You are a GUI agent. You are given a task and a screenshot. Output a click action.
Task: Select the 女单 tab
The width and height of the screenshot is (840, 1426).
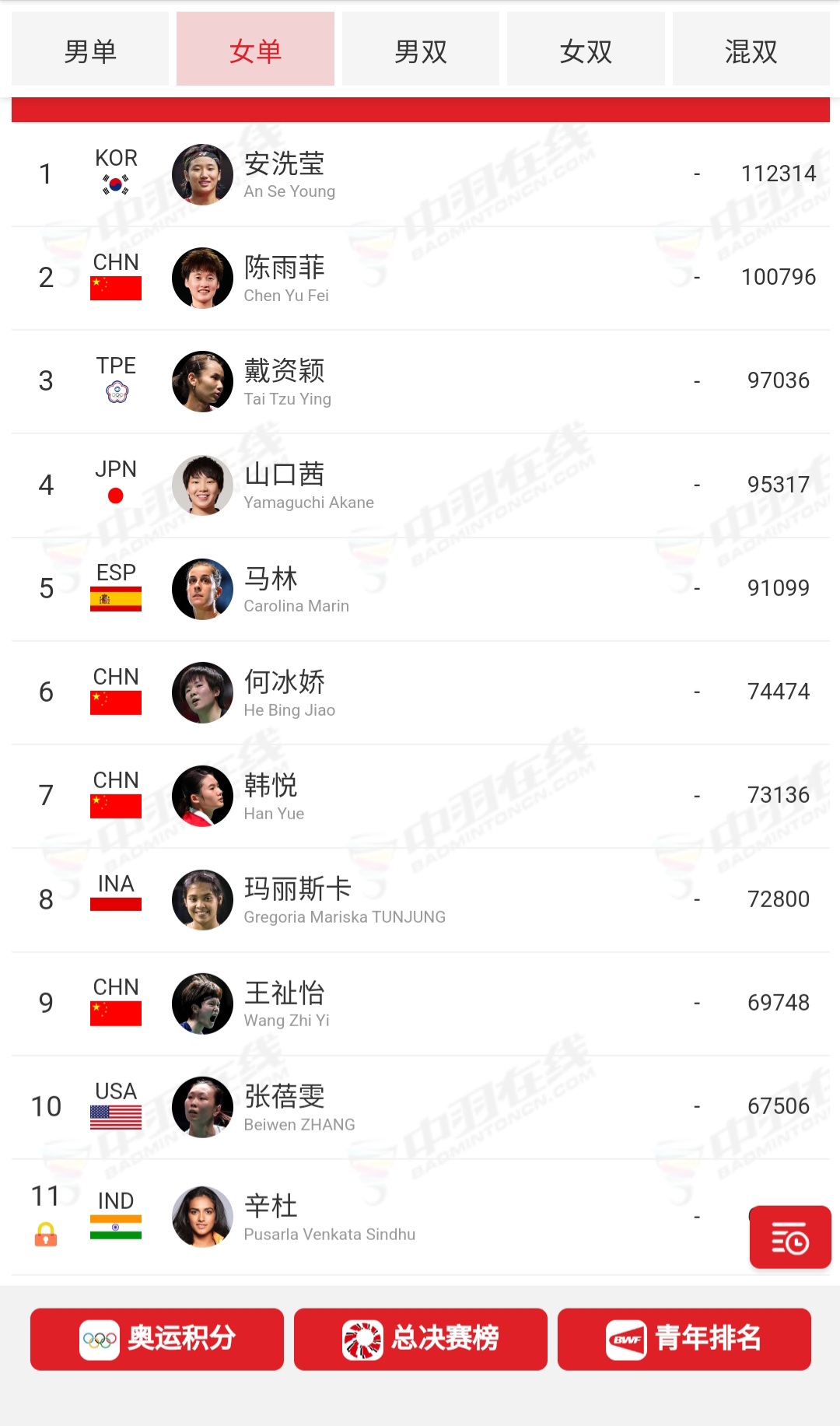tap(255, 51)
